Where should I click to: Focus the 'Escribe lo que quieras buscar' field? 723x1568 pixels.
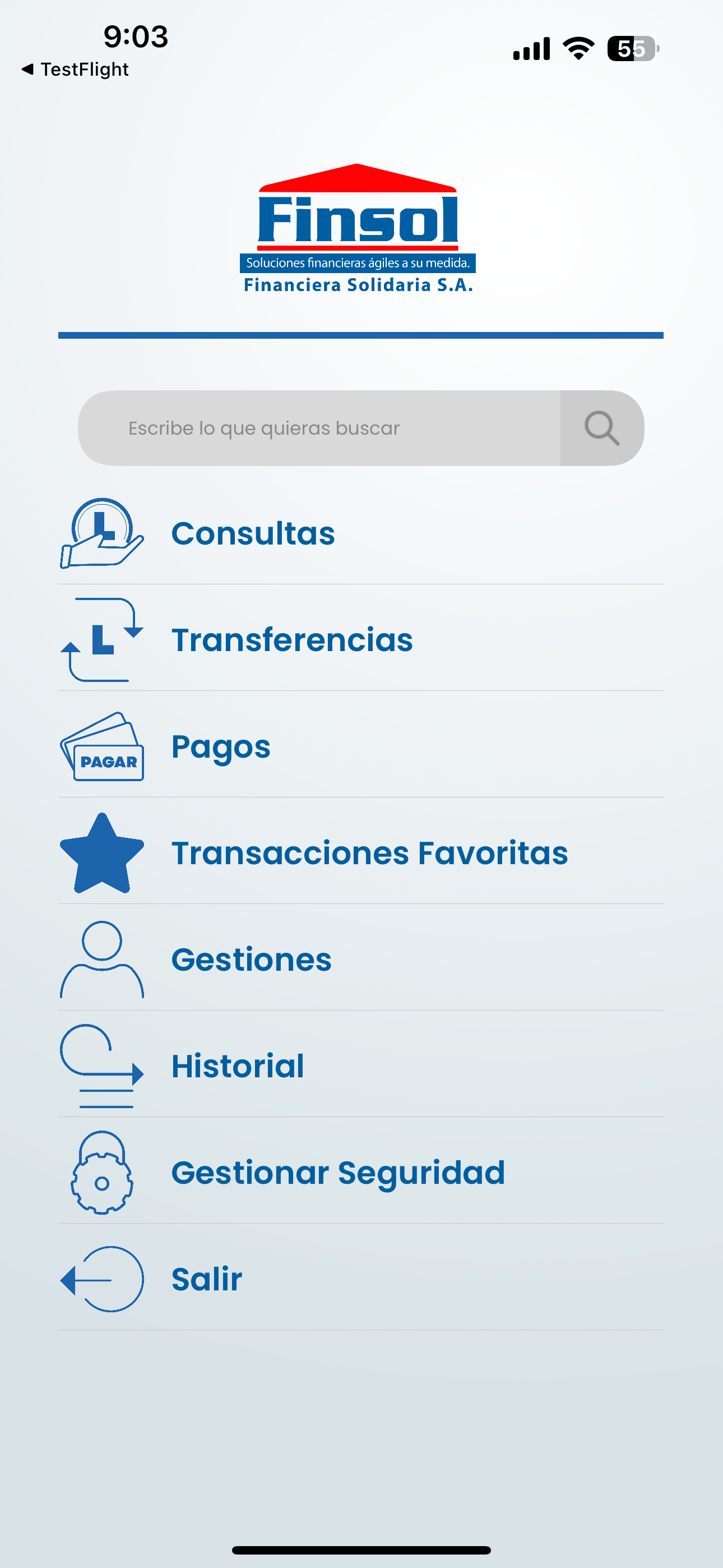pos(319,428)
